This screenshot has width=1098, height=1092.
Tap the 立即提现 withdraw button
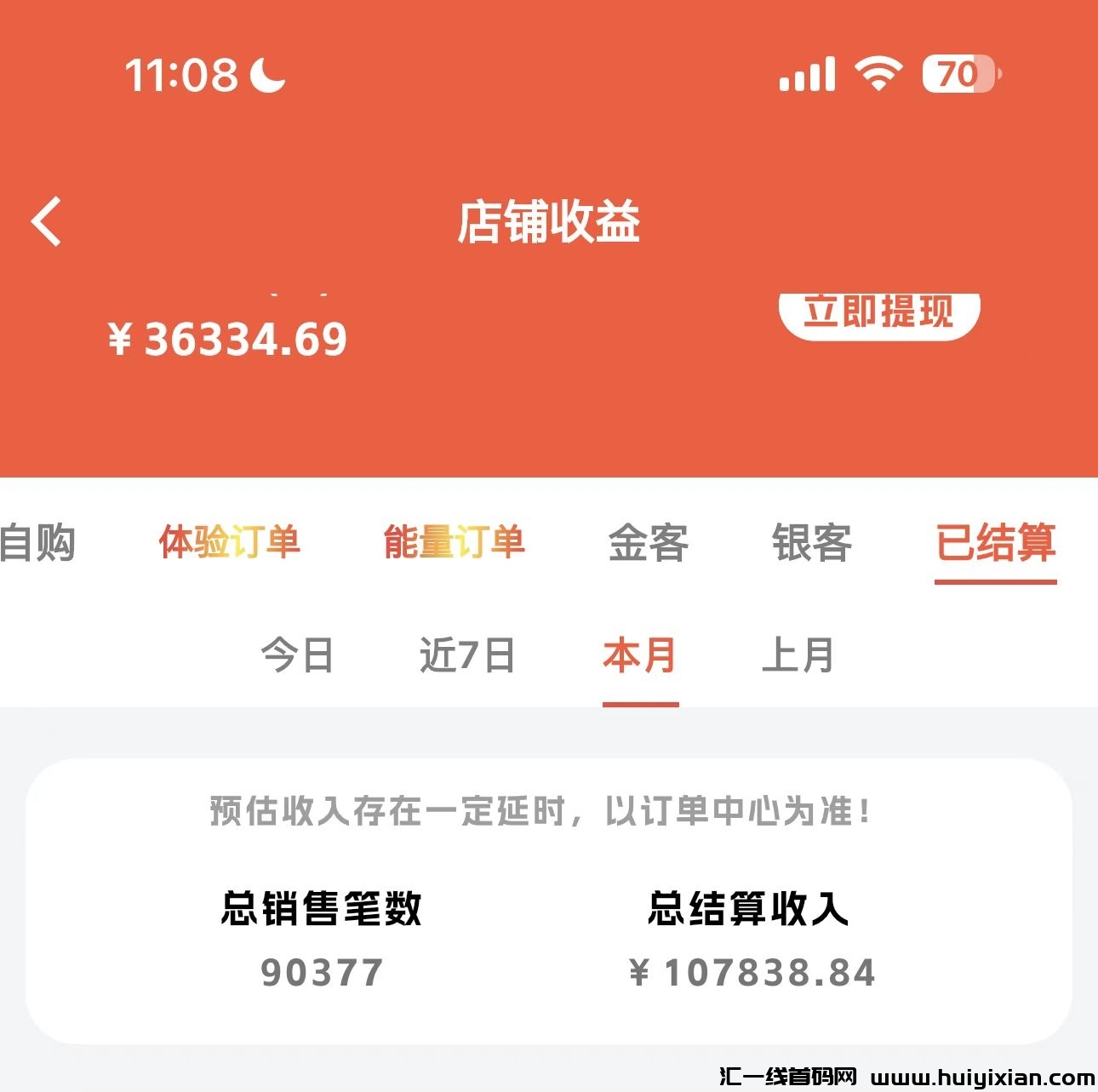[879, 313]
